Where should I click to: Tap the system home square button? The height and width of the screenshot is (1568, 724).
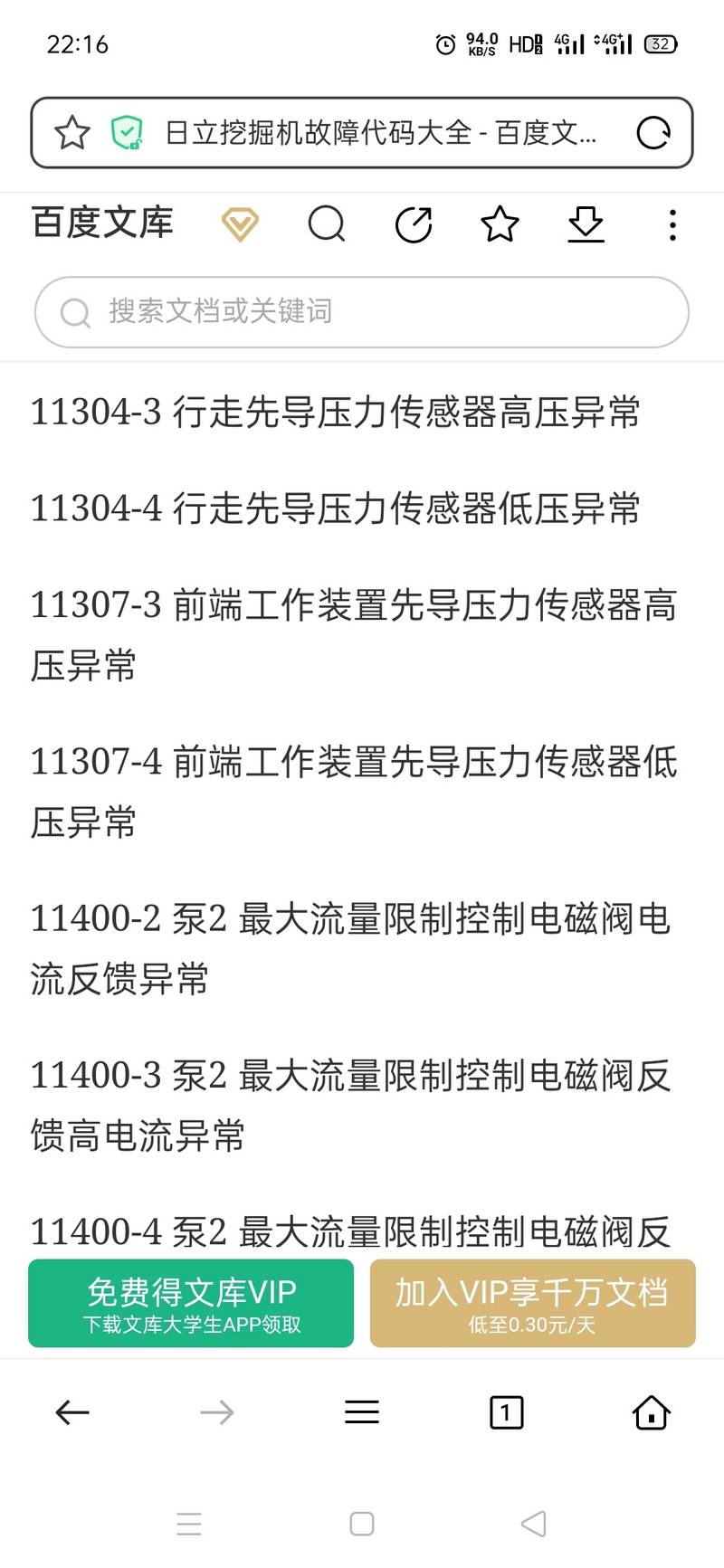pos(362,1524)
